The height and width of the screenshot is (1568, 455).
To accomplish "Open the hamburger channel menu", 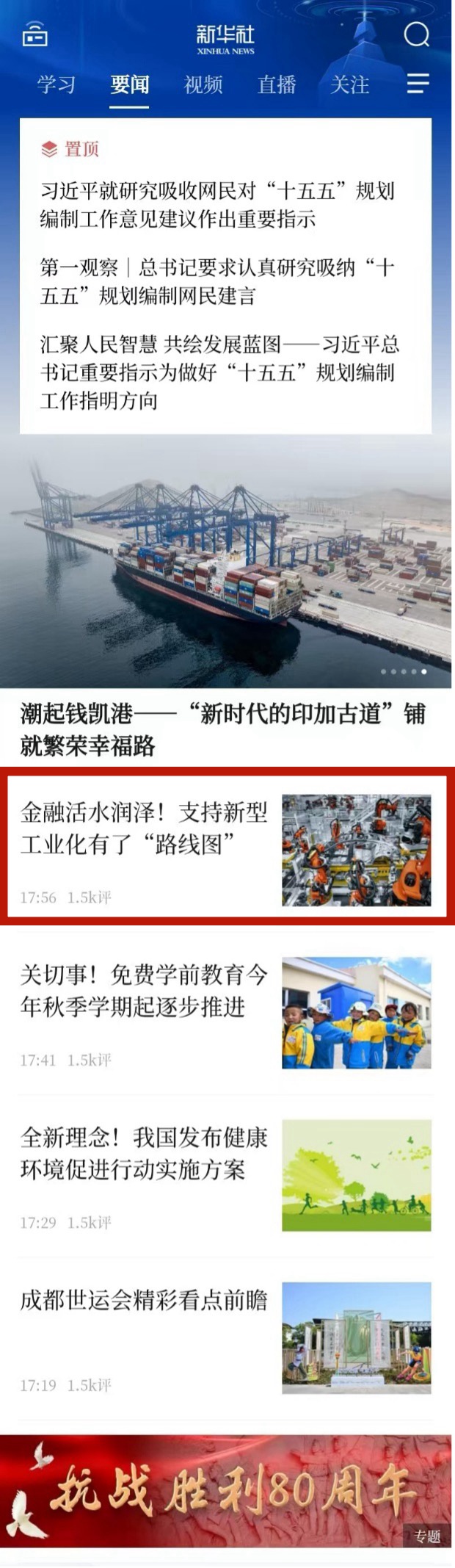I will click(418, 84).
